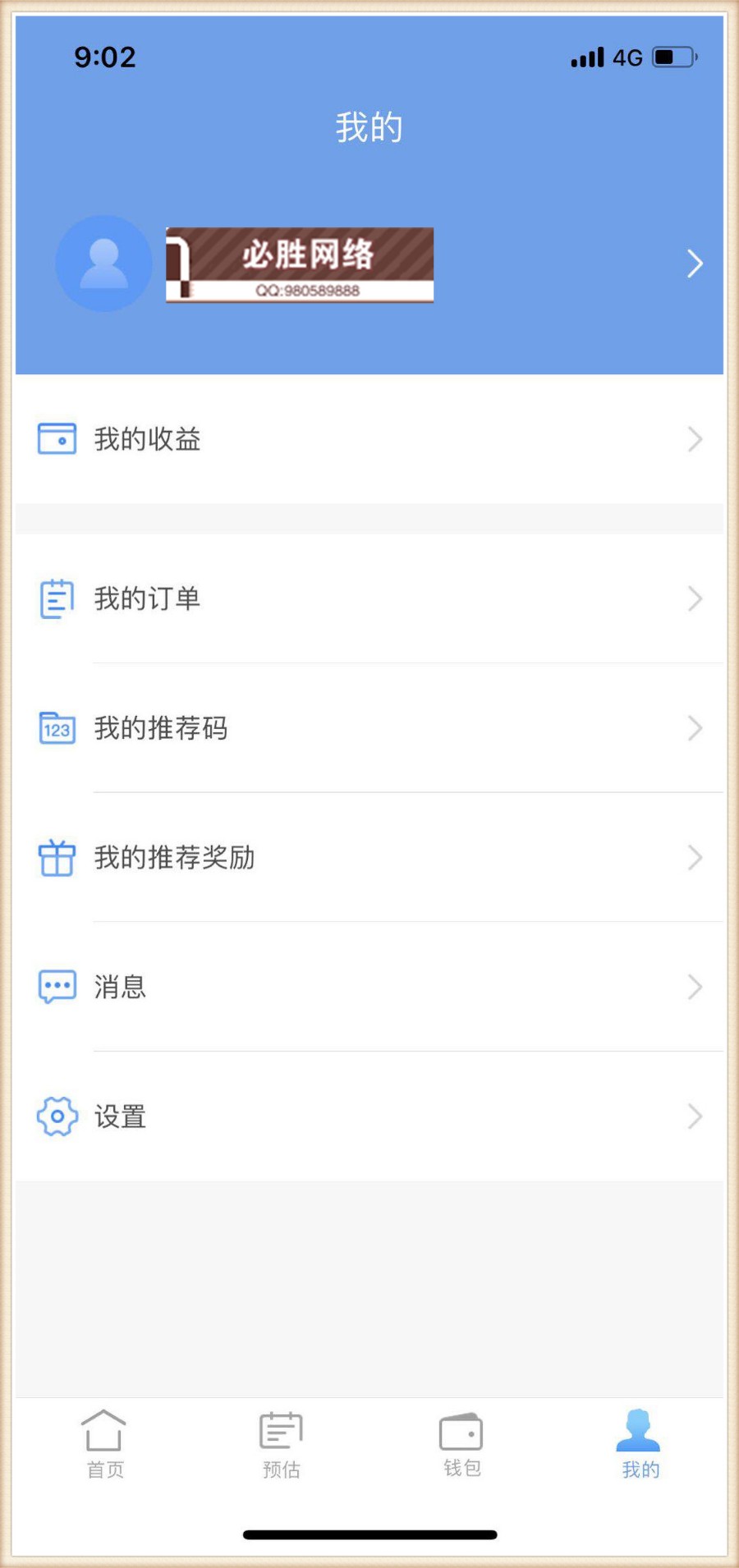Open the 我的收益 earnings card icon
The image size is (739, 1568).
(x=57, y=439)
